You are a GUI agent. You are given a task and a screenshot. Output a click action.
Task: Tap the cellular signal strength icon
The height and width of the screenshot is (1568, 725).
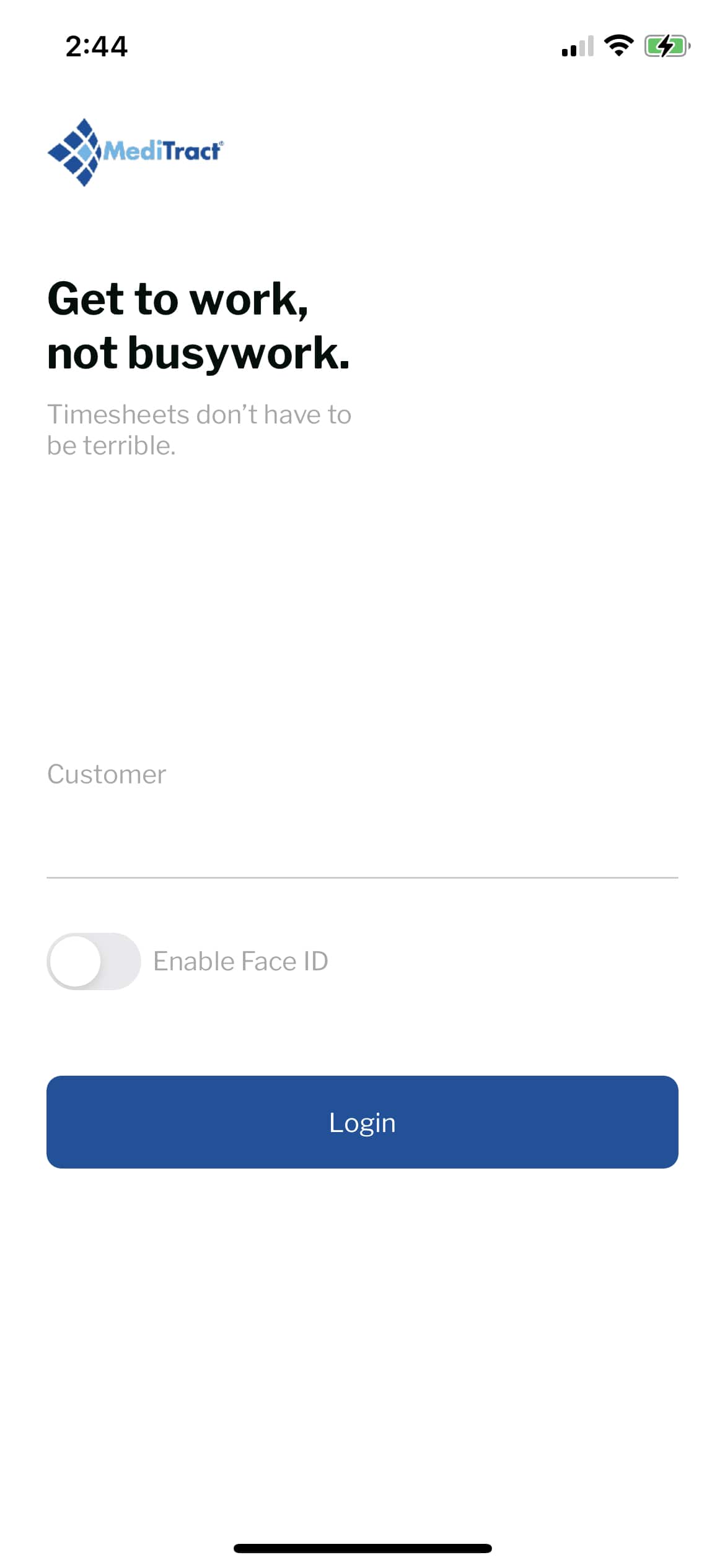coord(576,46)
